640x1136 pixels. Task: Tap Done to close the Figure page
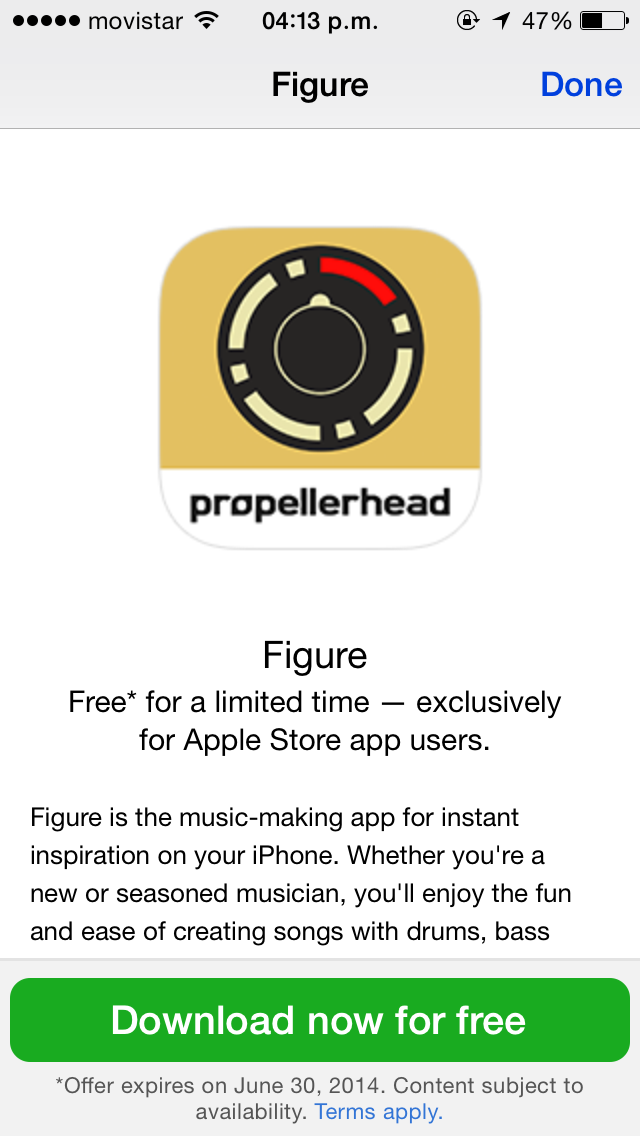tap(581, 85)
